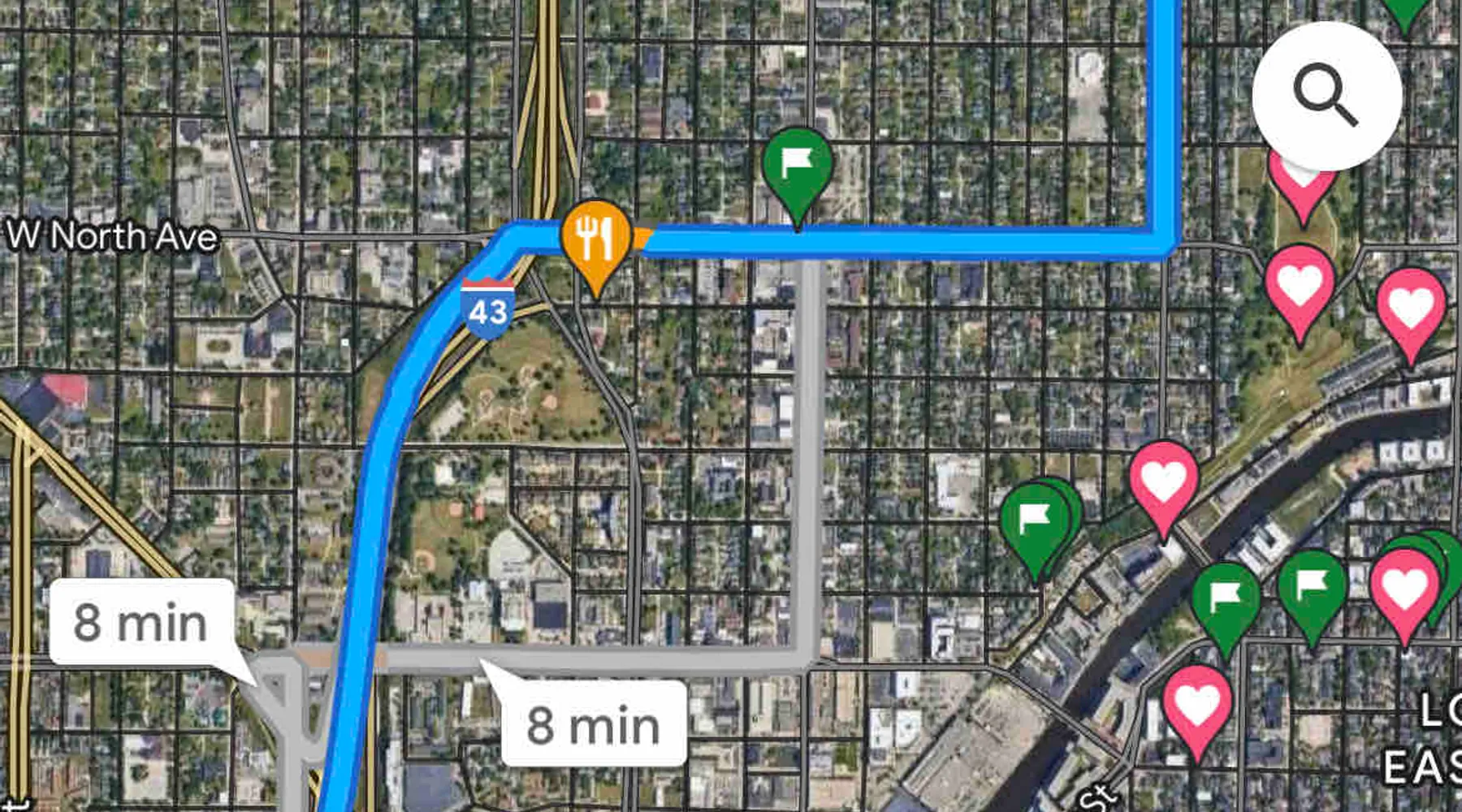The image size is (1462, 812).
Task: Open the heart pin at the bottom right
Action: point(1197,705)
